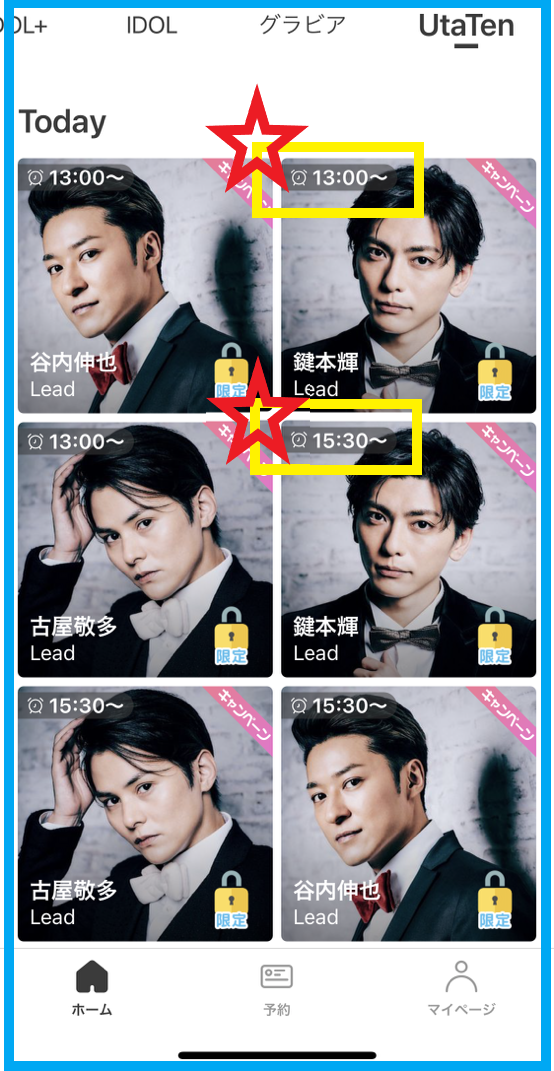Image resolution: width=554 pixels, height=1071 pixels.
Task: Open 鍵本輝's 15:30 card
Action: [x=408, y=549]
